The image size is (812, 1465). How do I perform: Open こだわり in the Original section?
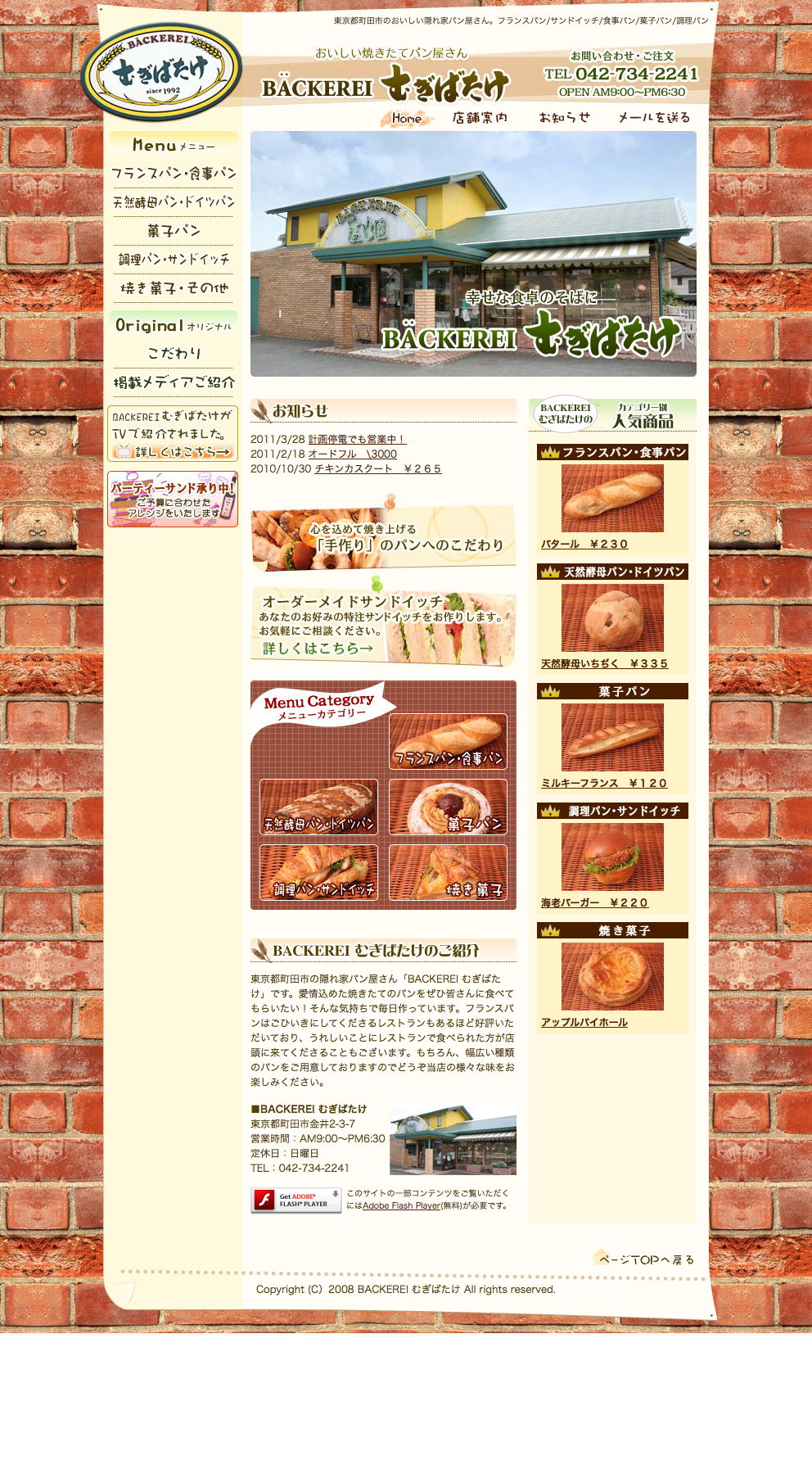tap(174, 354)
